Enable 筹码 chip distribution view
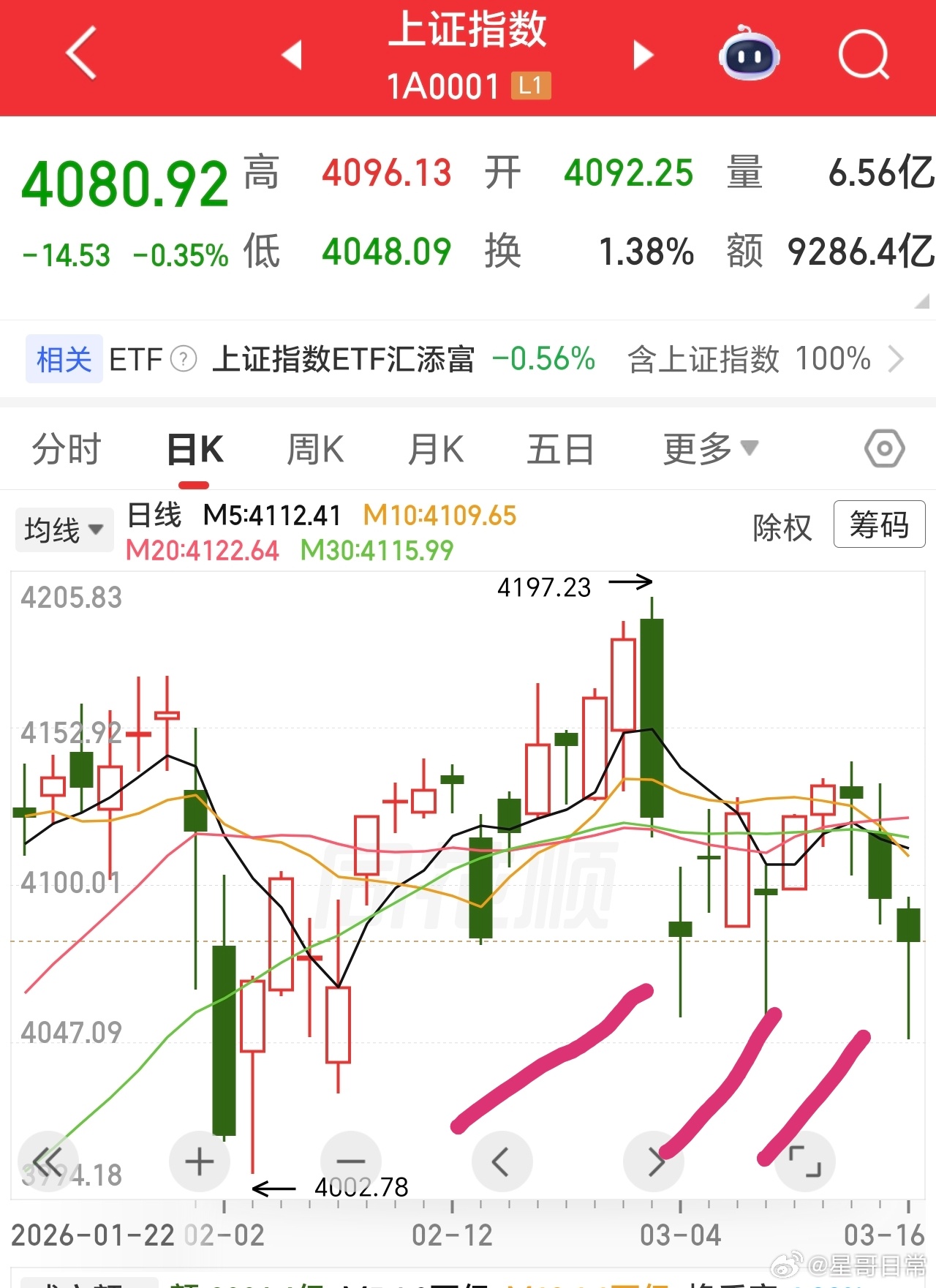 (879, 525)
